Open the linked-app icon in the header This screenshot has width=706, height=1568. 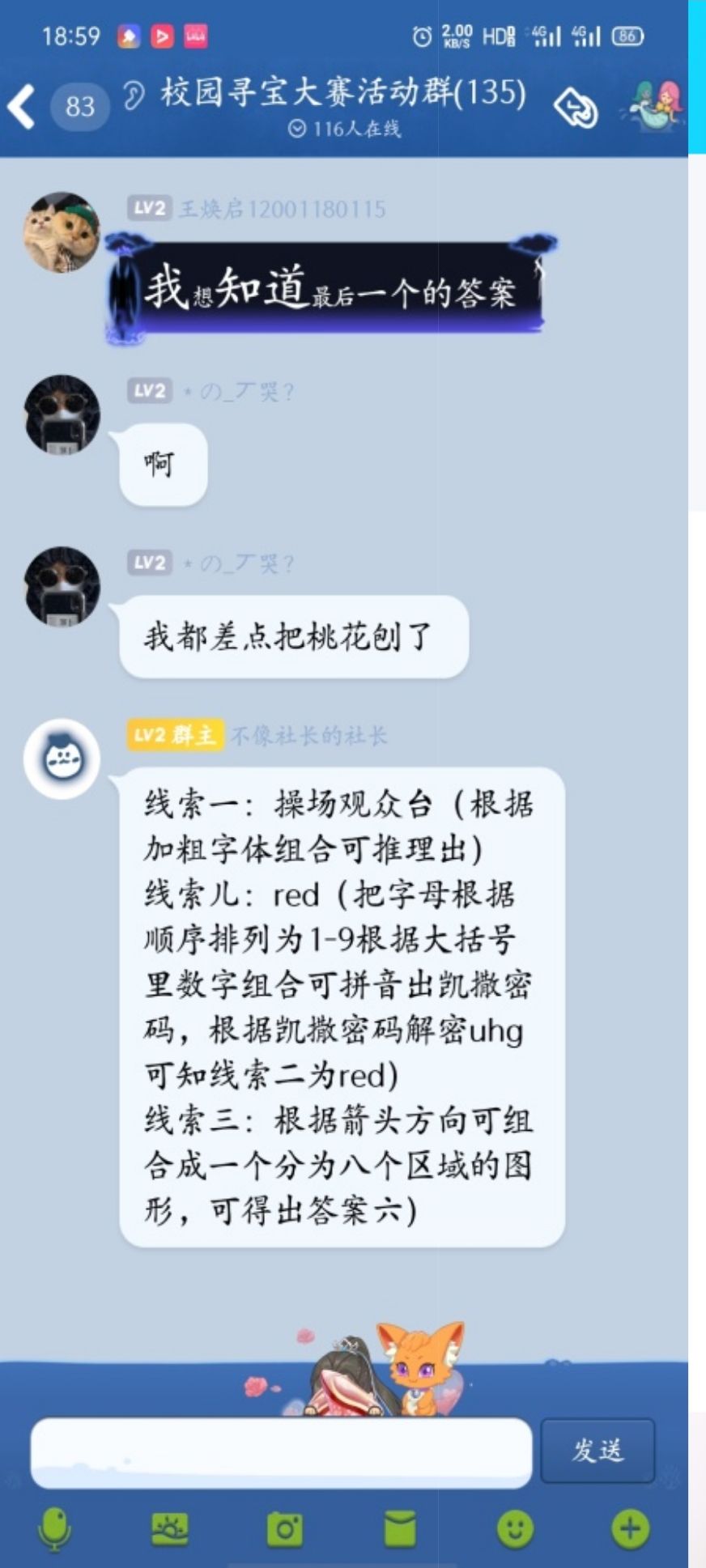576,108
